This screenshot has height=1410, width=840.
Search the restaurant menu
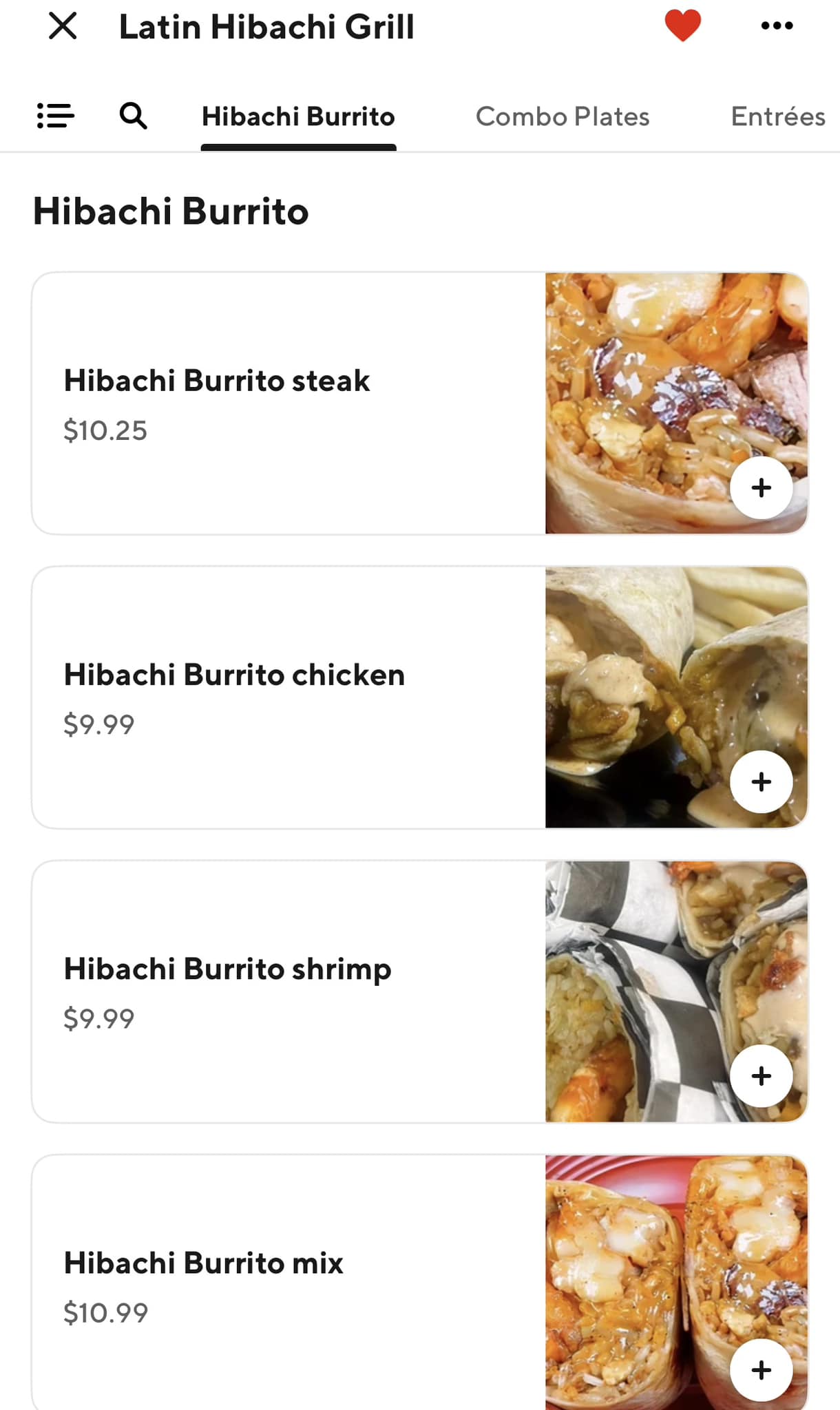pos(133,116)
